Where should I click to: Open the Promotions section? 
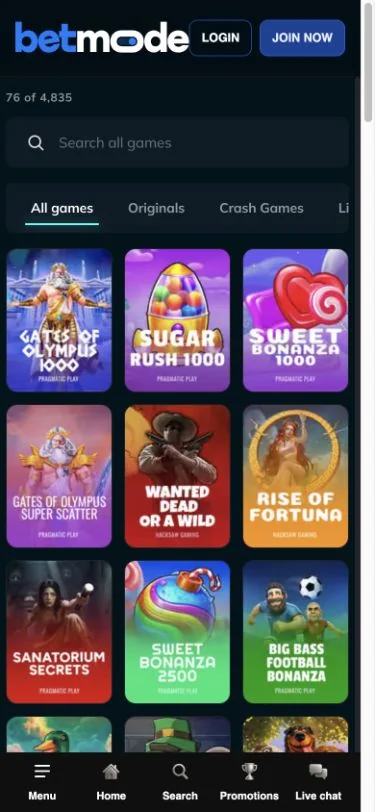(x=249, y=782)
